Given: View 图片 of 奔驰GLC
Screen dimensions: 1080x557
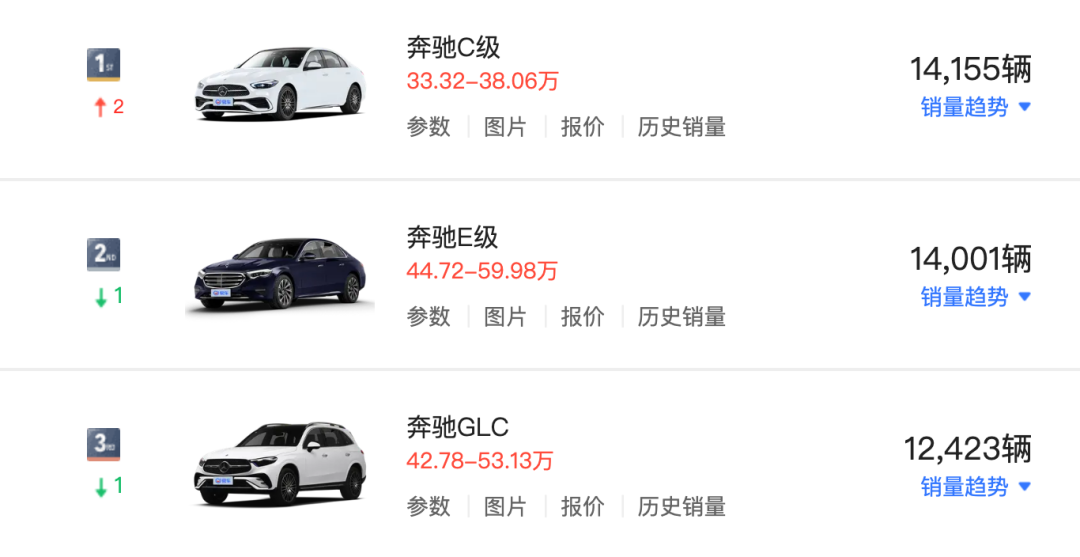Looking at the screenshot, I should [x=505, y=507].
